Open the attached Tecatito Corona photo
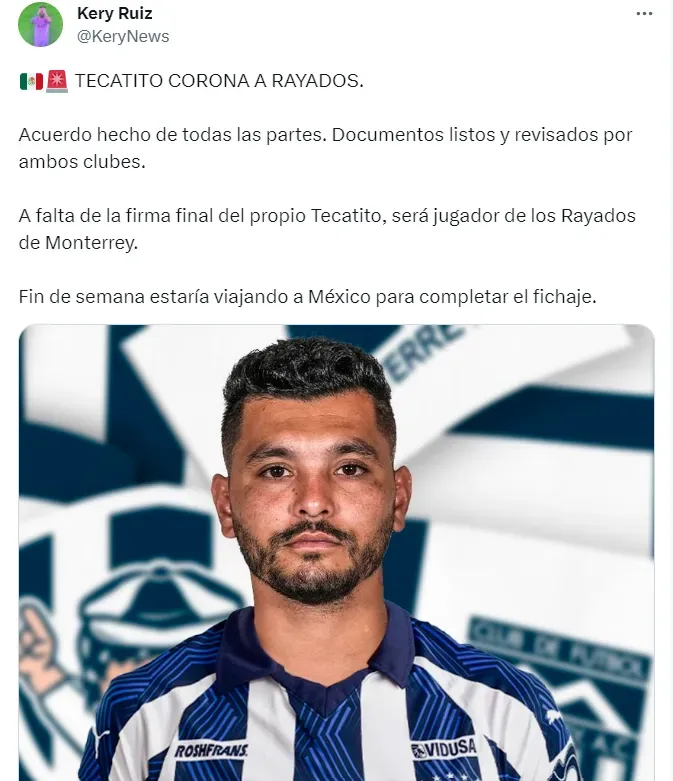 [x=336, y=552]
